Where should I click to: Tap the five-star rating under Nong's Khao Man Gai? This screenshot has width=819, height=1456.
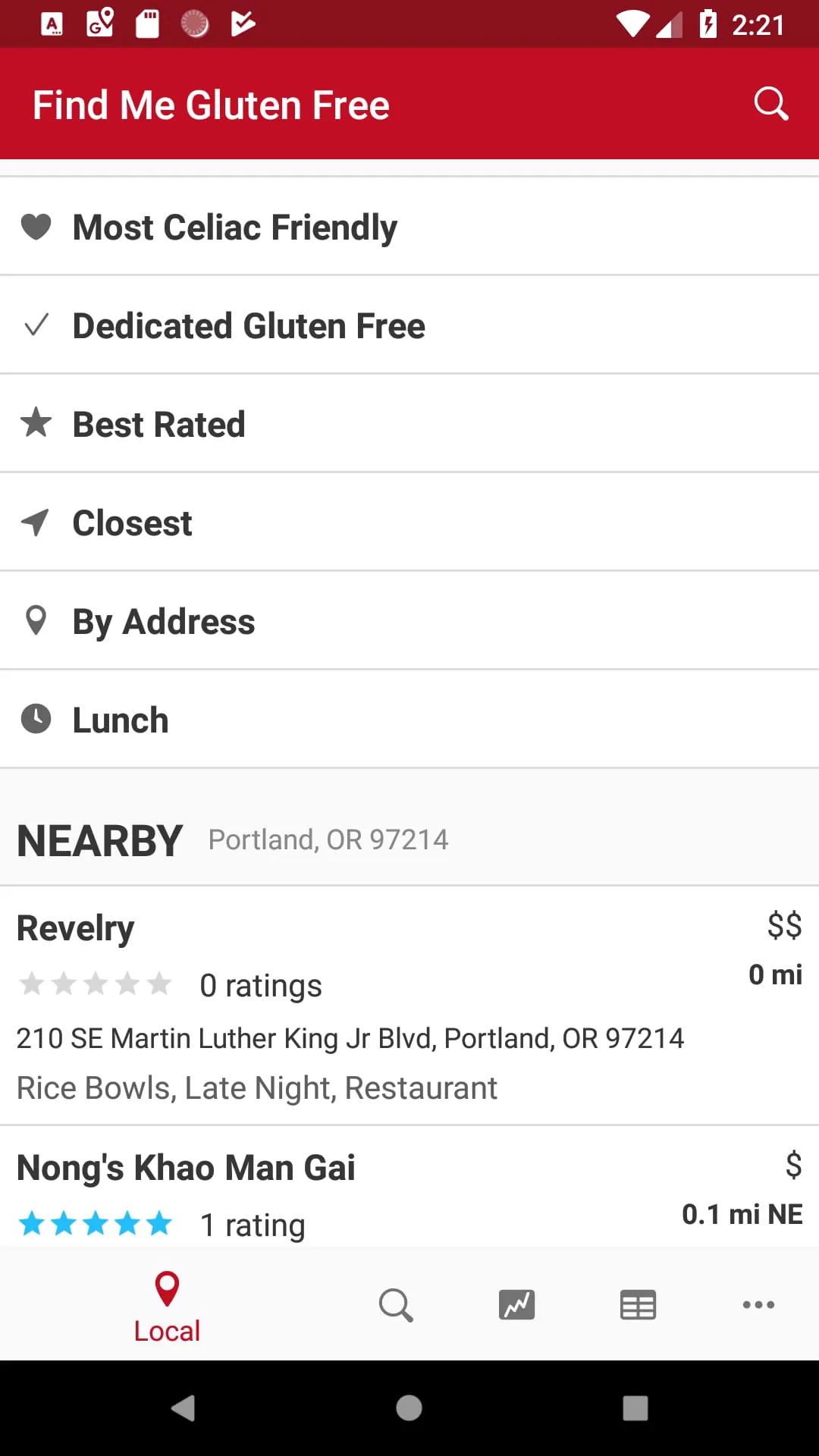tap(96, 1222)
